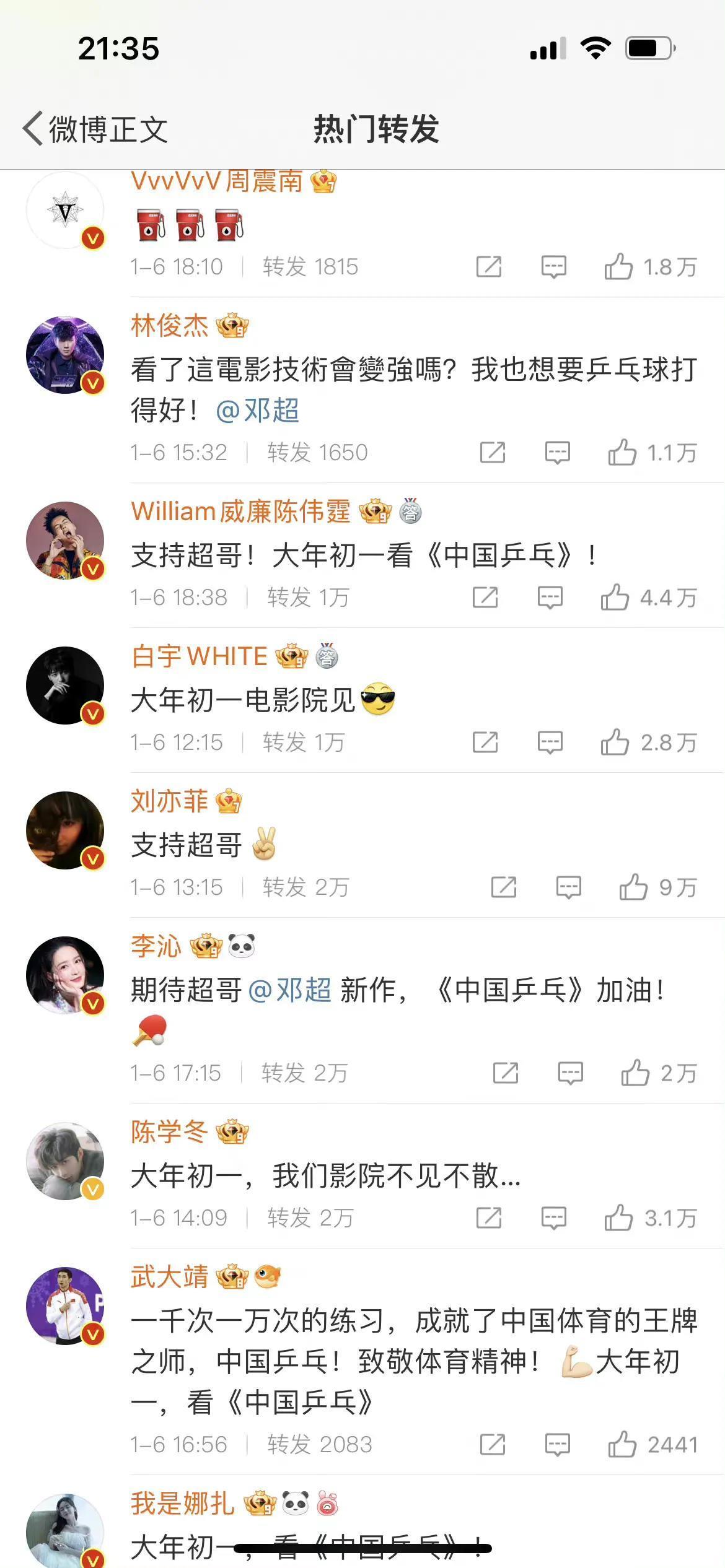Like 林俊杰's repost
The width and height of the screenshot is (725, 1568).
click(622, 453)
